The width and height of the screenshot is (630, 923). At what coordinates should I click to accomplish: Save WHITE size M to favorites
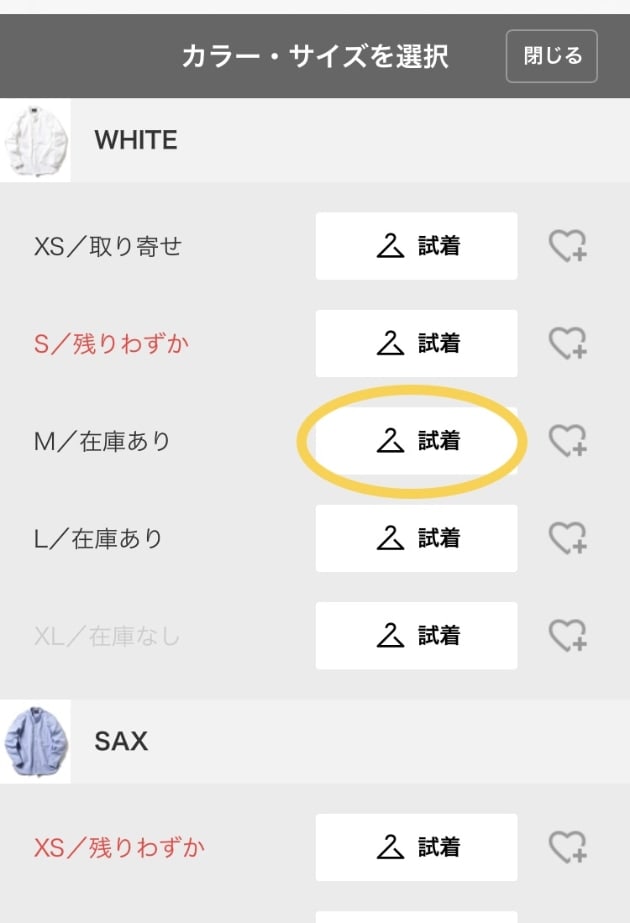pos(567,440)
